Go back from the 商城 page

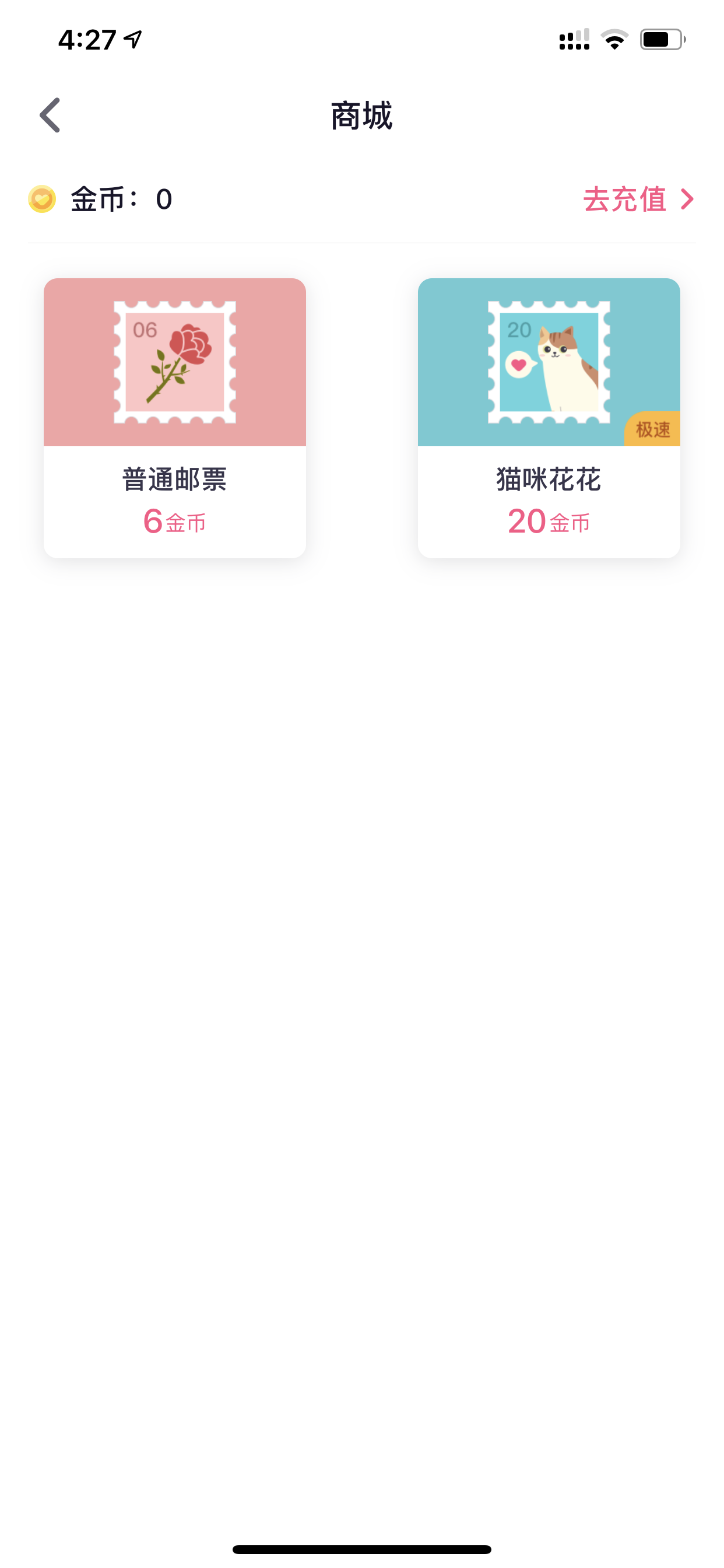pyautogui.click(x=50, y=115)
